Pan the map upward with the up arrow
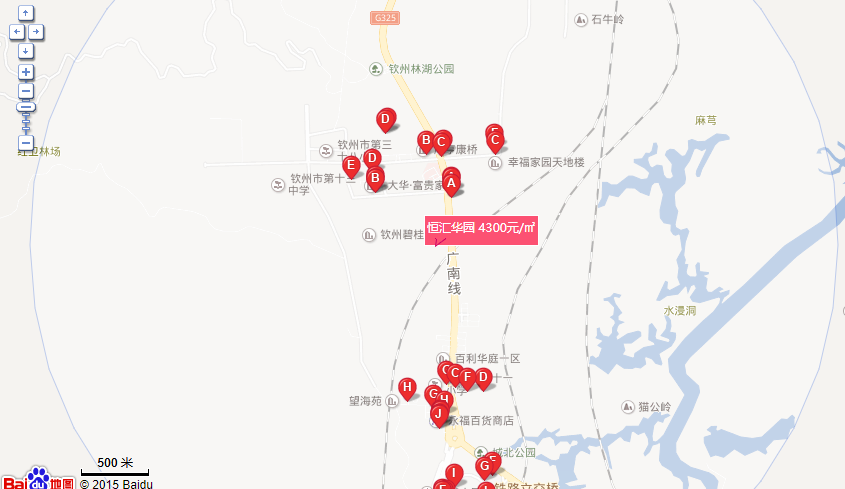845x489 pixels. tap(25, 13)
